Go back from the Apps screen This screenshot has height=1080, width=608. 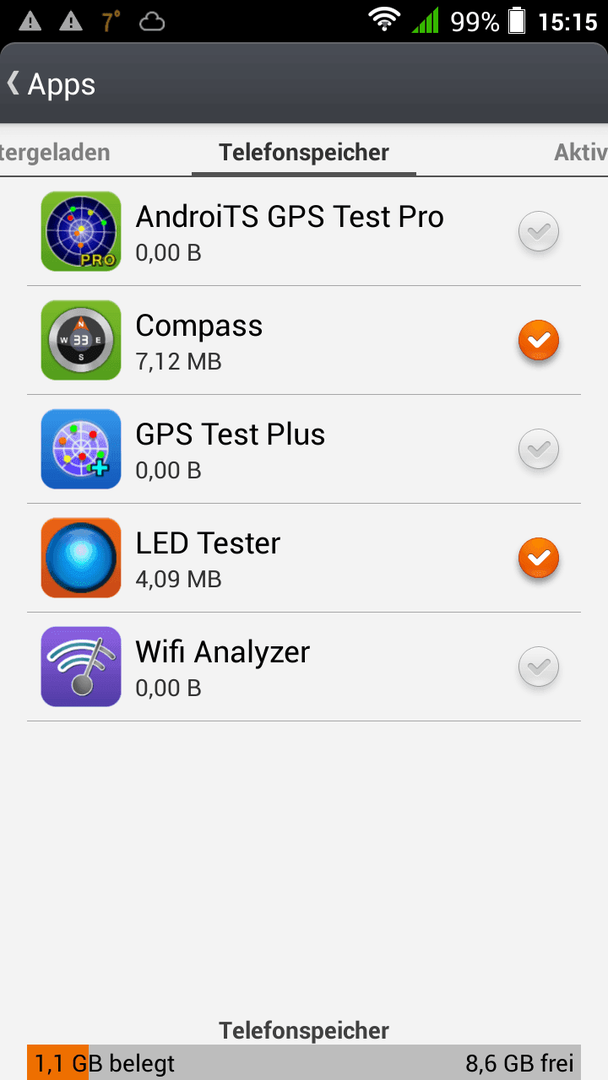point(50,84)
